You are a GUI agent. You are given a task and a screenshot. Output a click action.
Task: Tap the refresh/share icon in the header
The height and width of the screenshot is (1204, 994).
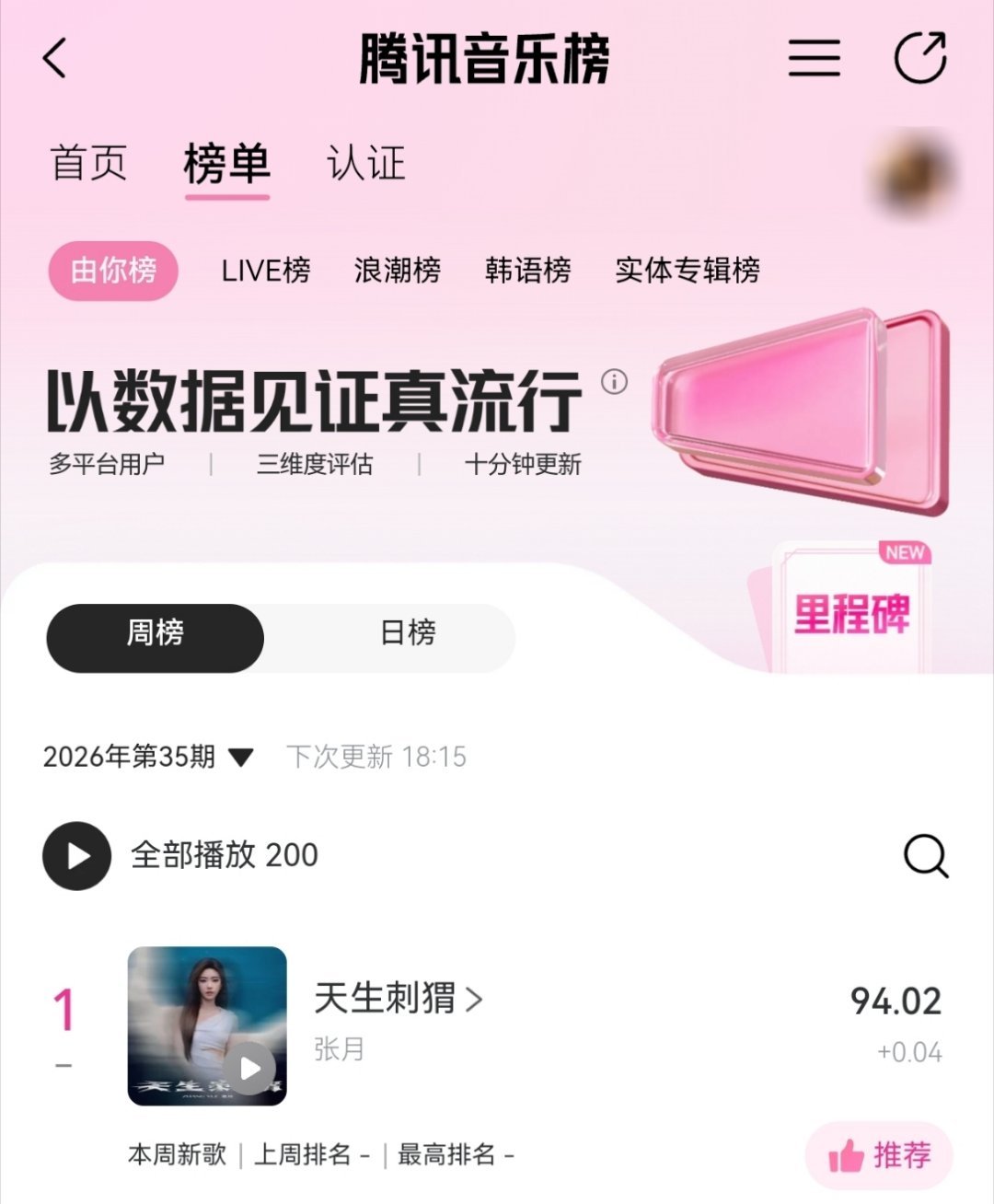[920, 58]
